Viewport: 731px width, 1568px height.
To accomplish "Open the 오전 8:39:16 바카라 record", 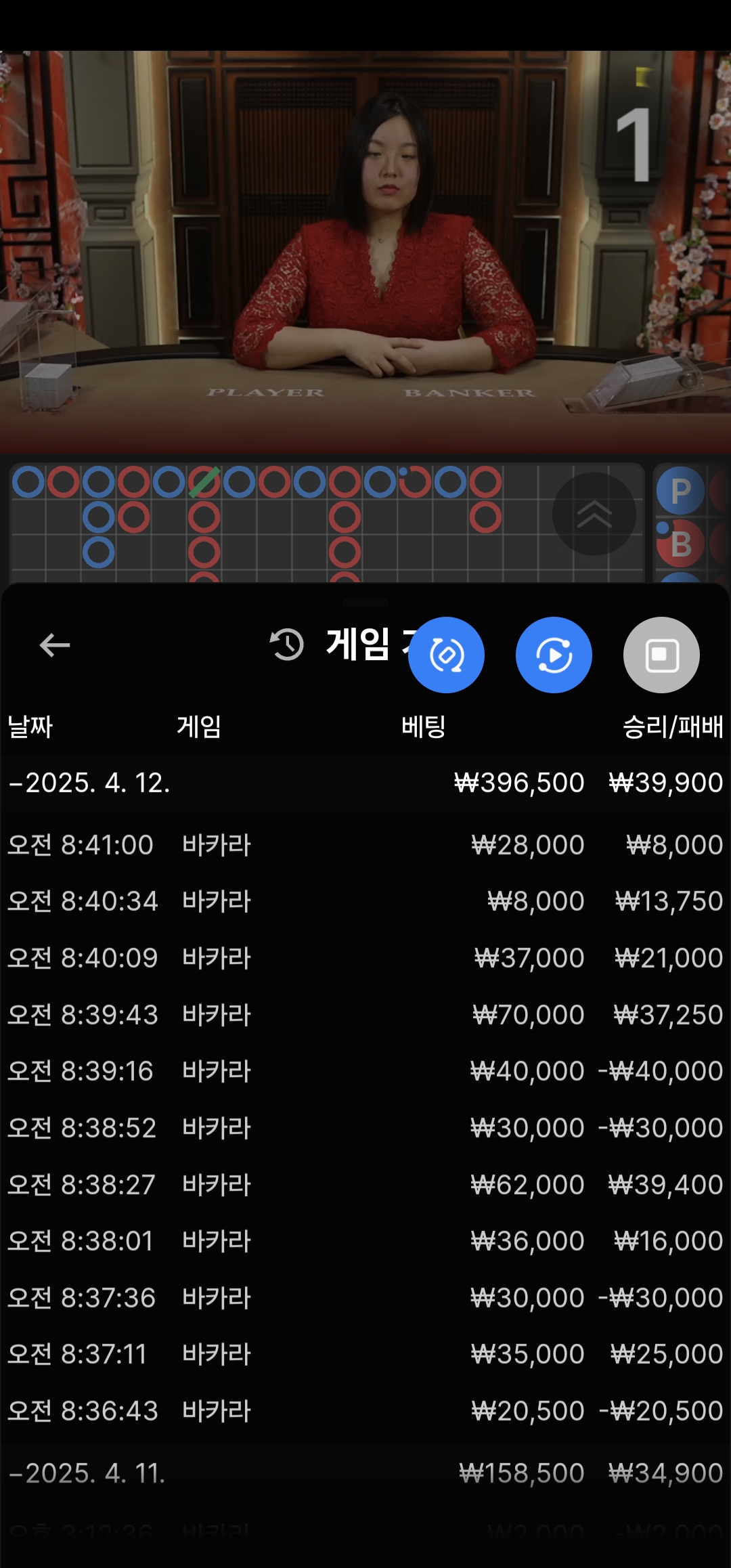I will [365, 1071].
